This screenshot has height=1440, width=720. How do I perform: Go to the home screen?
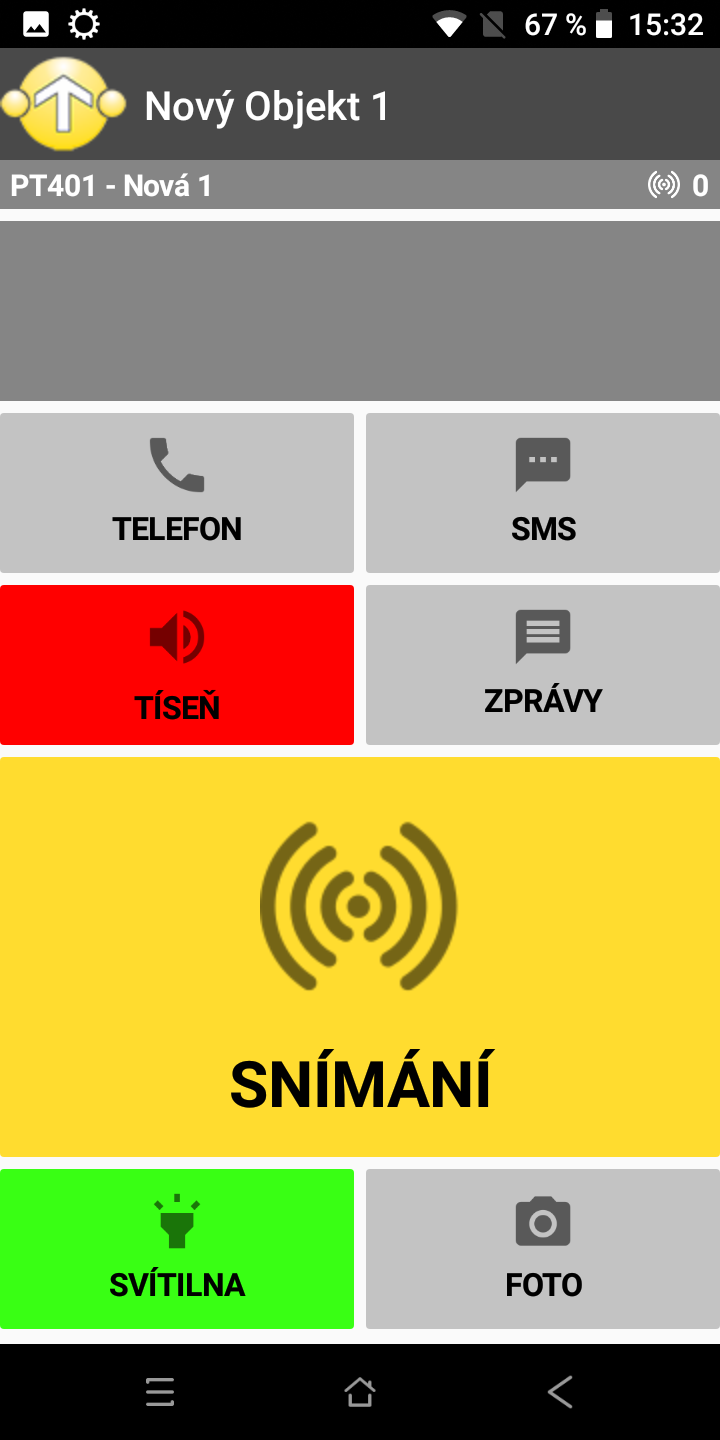pos(360,1392)
